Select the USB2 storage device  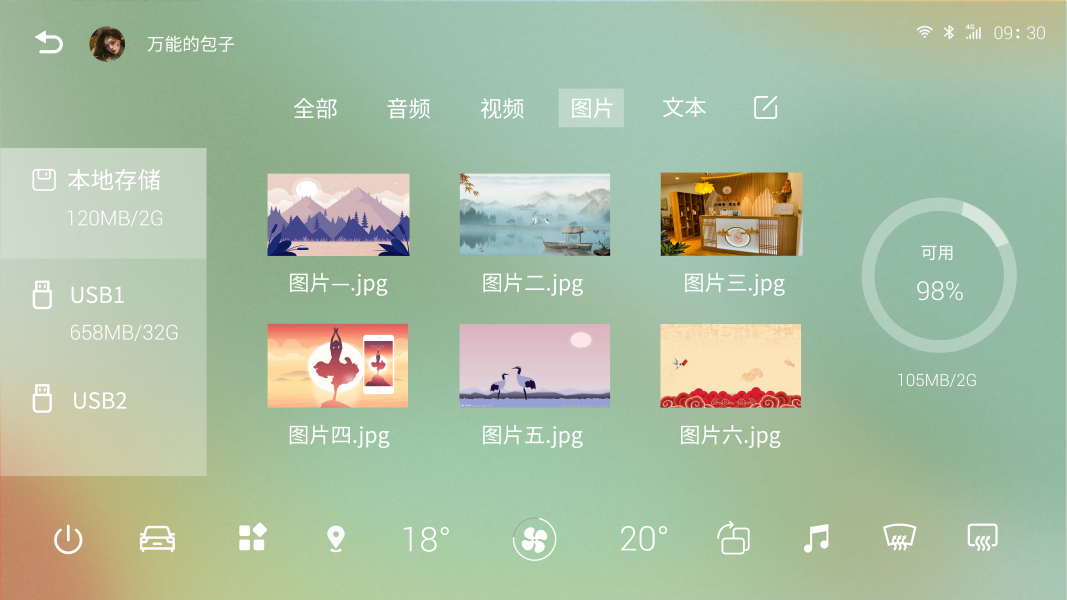point(103,399)
